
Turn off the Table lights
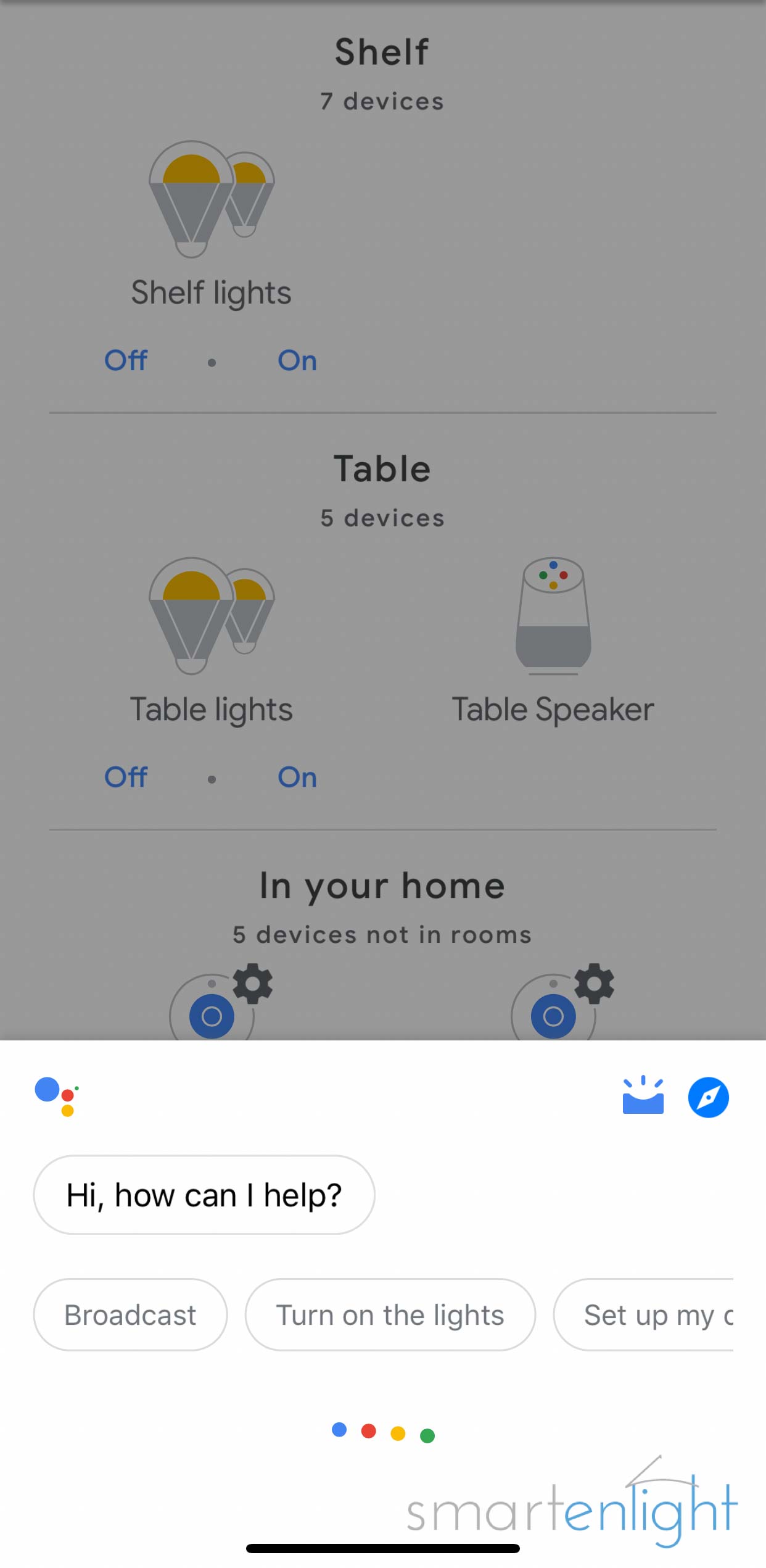point(125,778)
